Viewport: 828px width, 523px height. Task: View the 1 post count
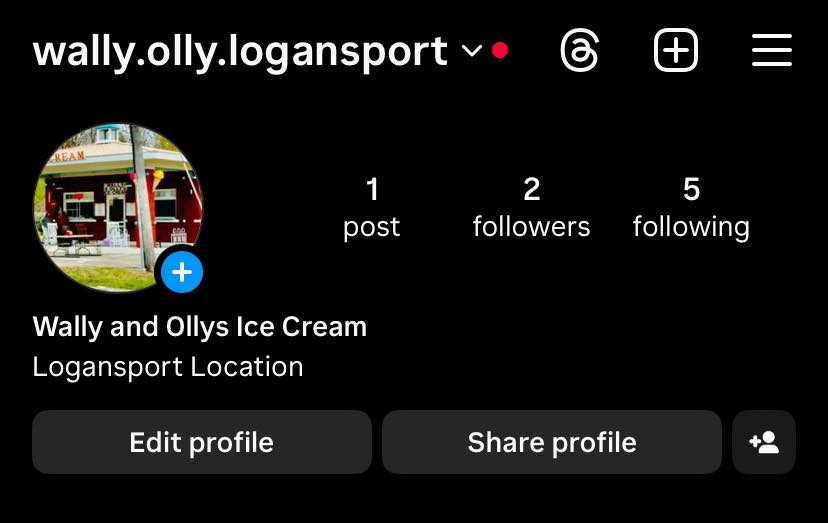pyautogui.click(x=372, y=208)
